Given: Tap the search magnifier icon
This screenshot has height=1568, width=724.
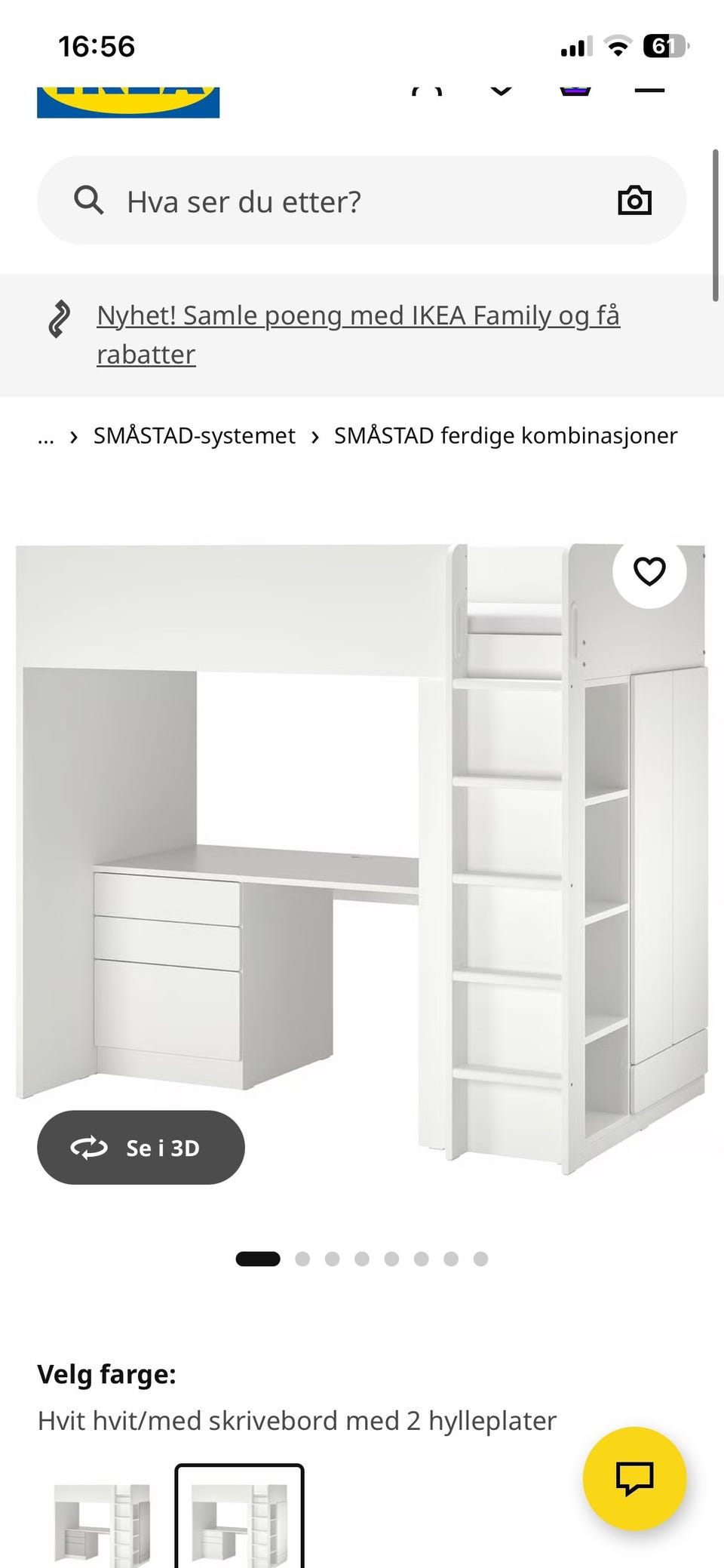Looking at the screenshot, I should (x=89, y=200).
